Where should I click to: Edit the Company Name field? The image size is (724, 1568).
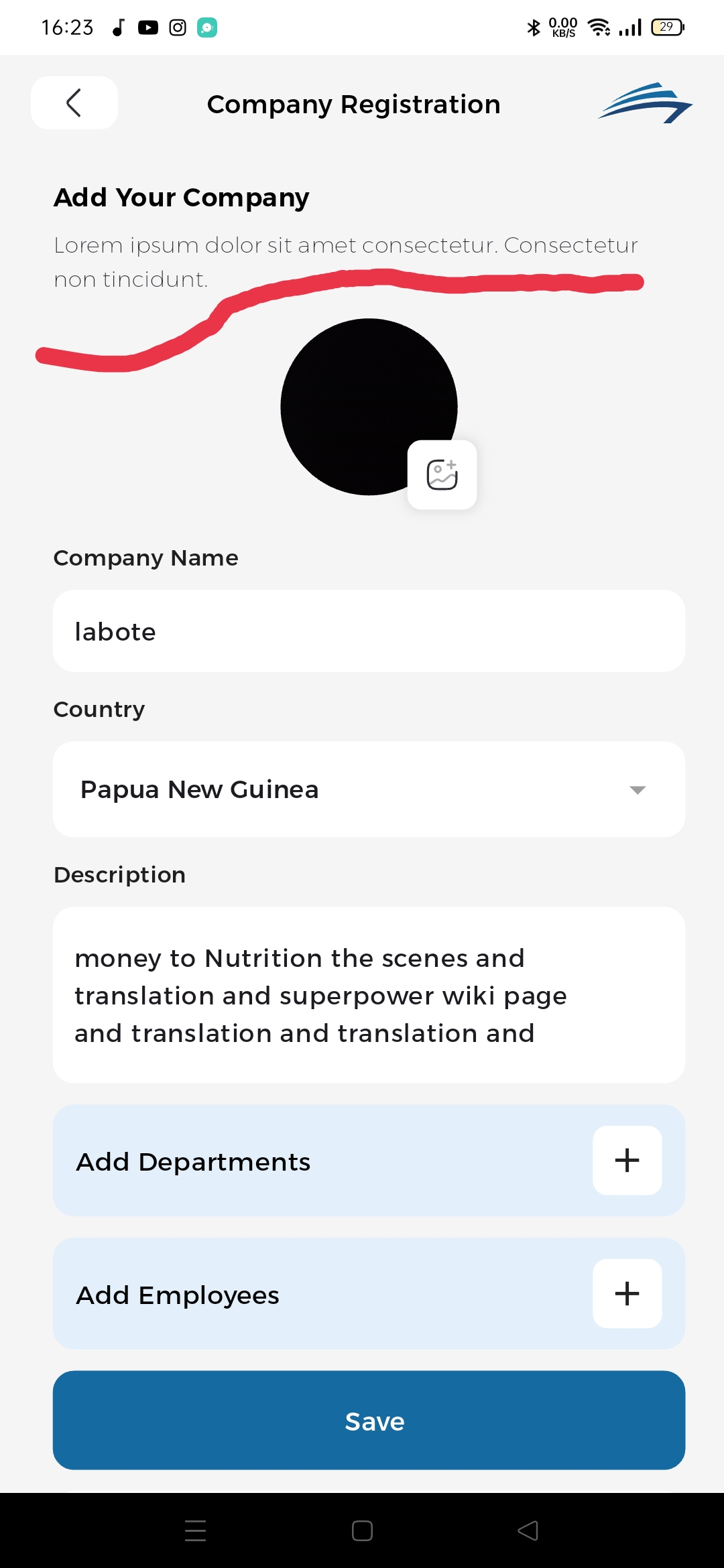[369, 631]
